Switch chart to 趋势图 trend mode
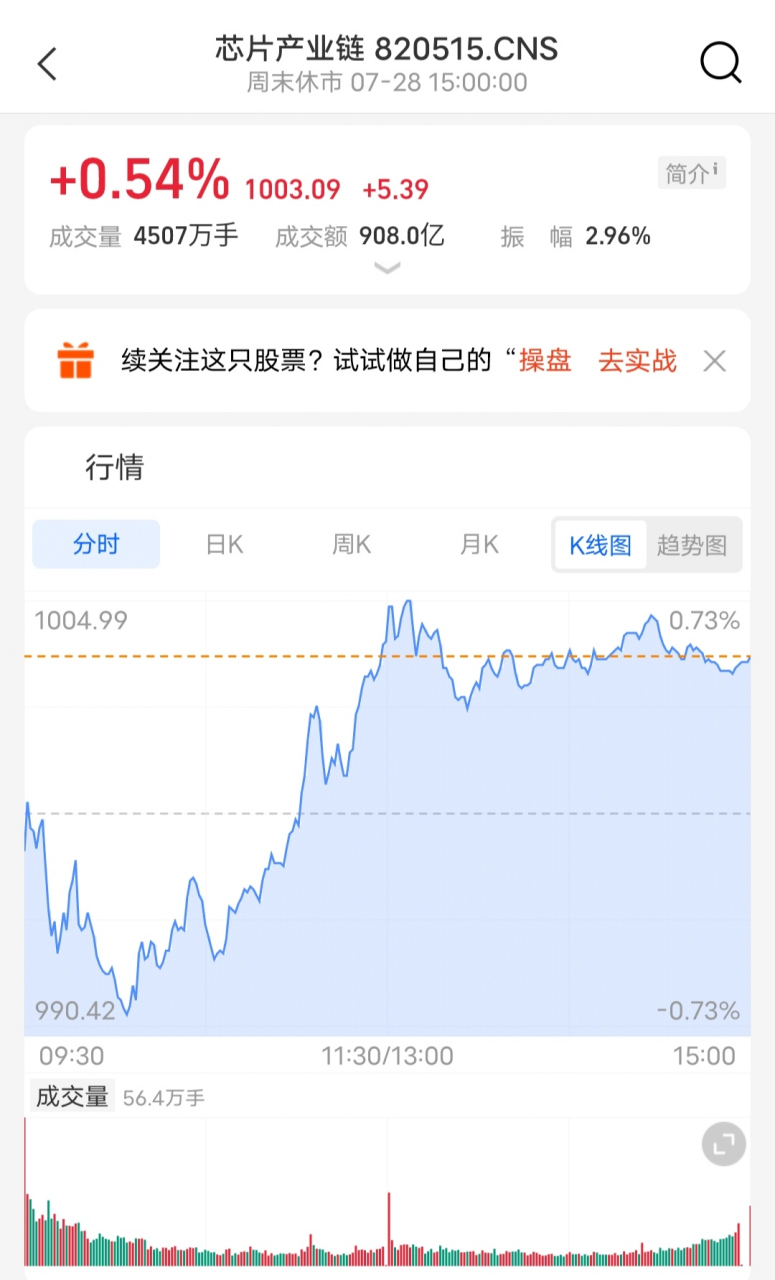The image size is (775, 1280). click(x=692, y=544)
